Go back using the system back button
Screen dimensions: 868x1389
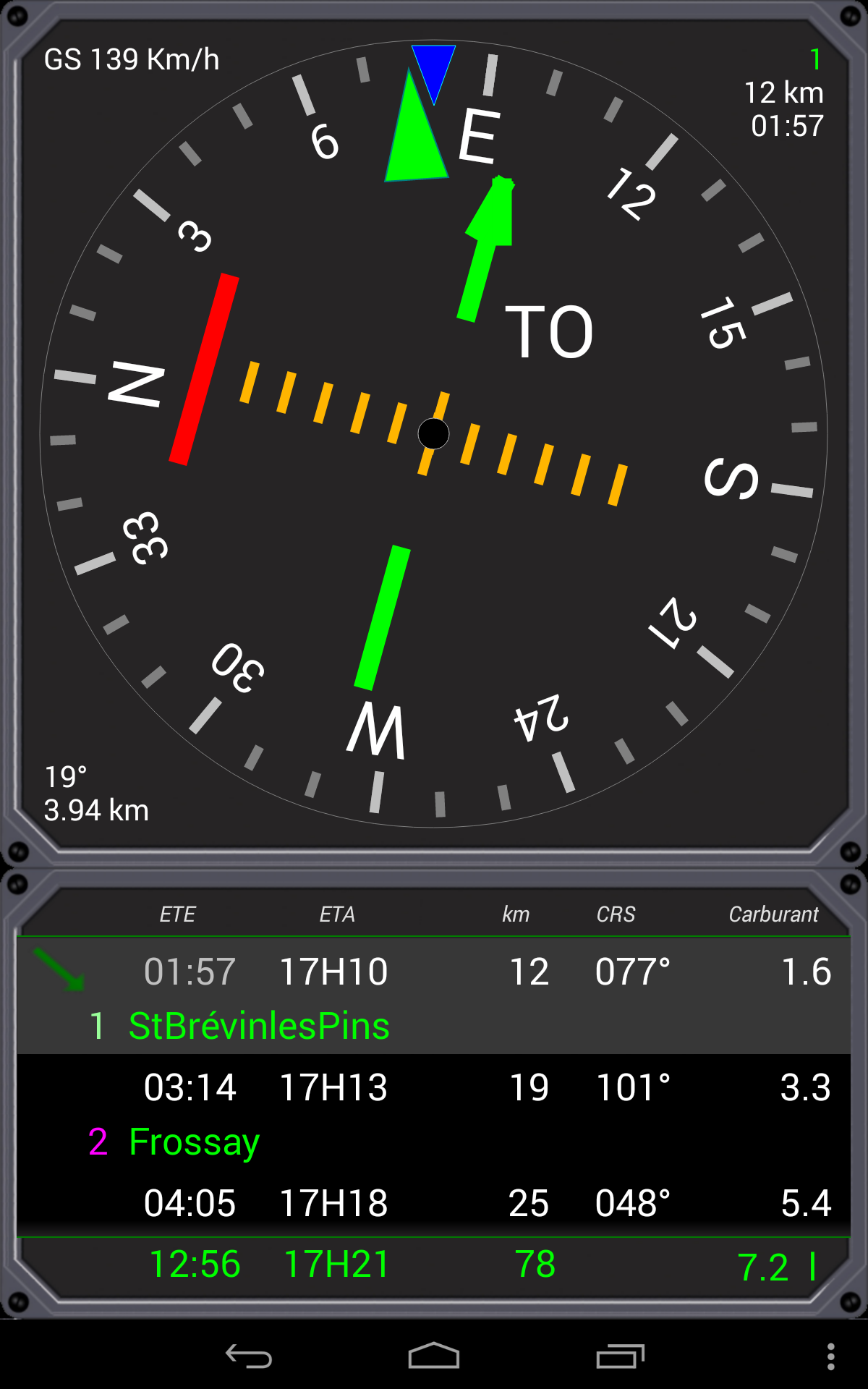click(x=248, y=1356)
